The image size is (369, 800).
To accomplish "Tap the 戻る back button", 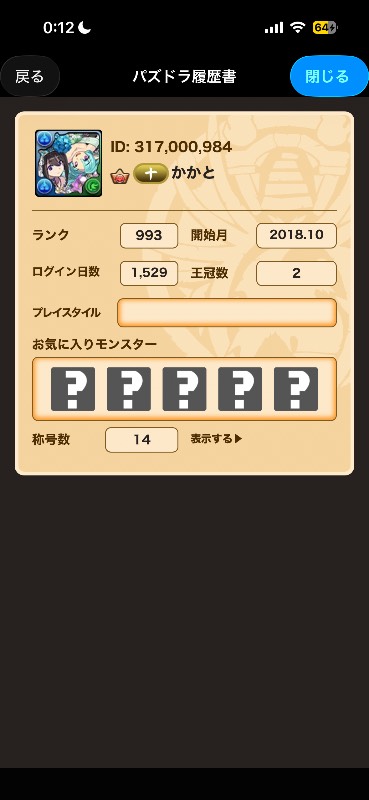I will click(x=30, y=77).
